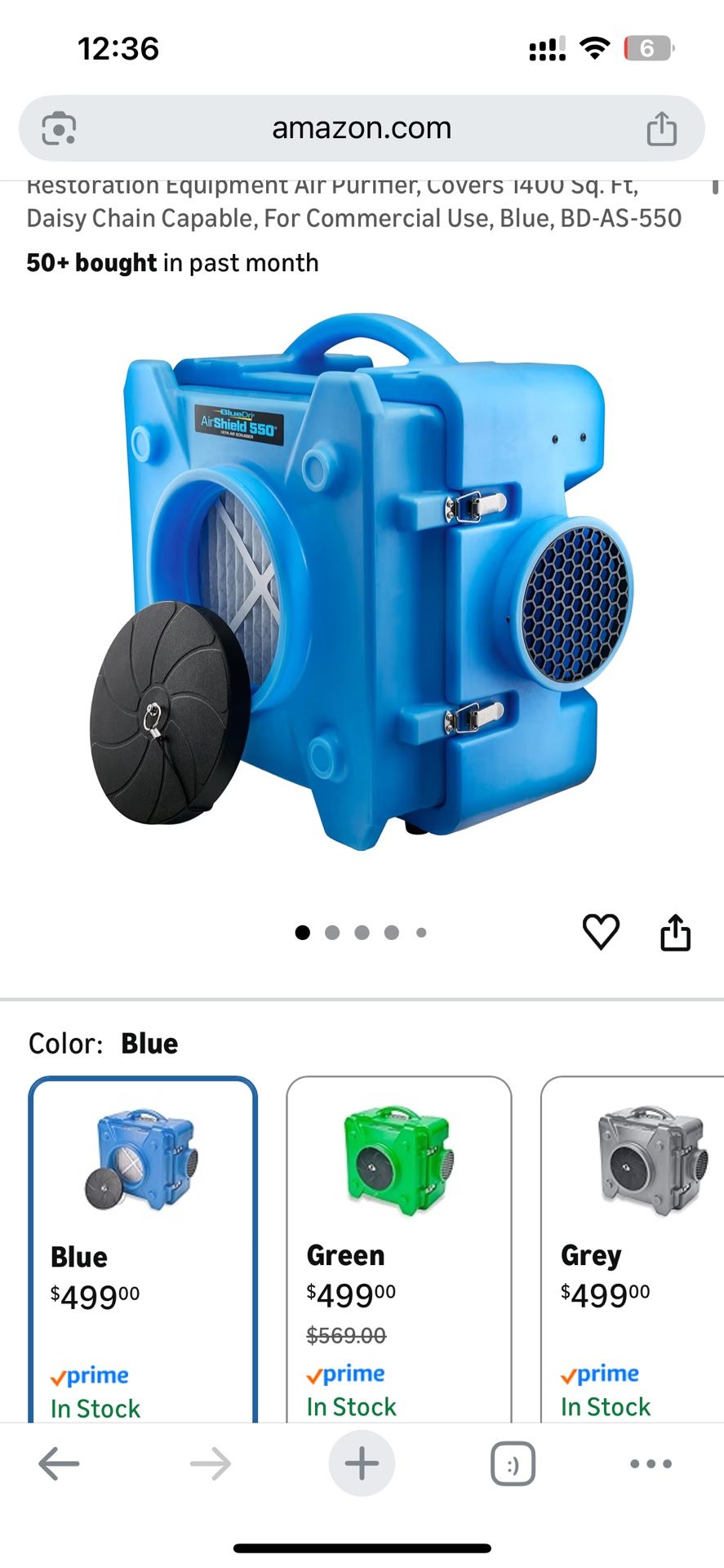Pick the Grey color option
Viewport: 724px width, 1568px height.
(x=632, y=1249)
